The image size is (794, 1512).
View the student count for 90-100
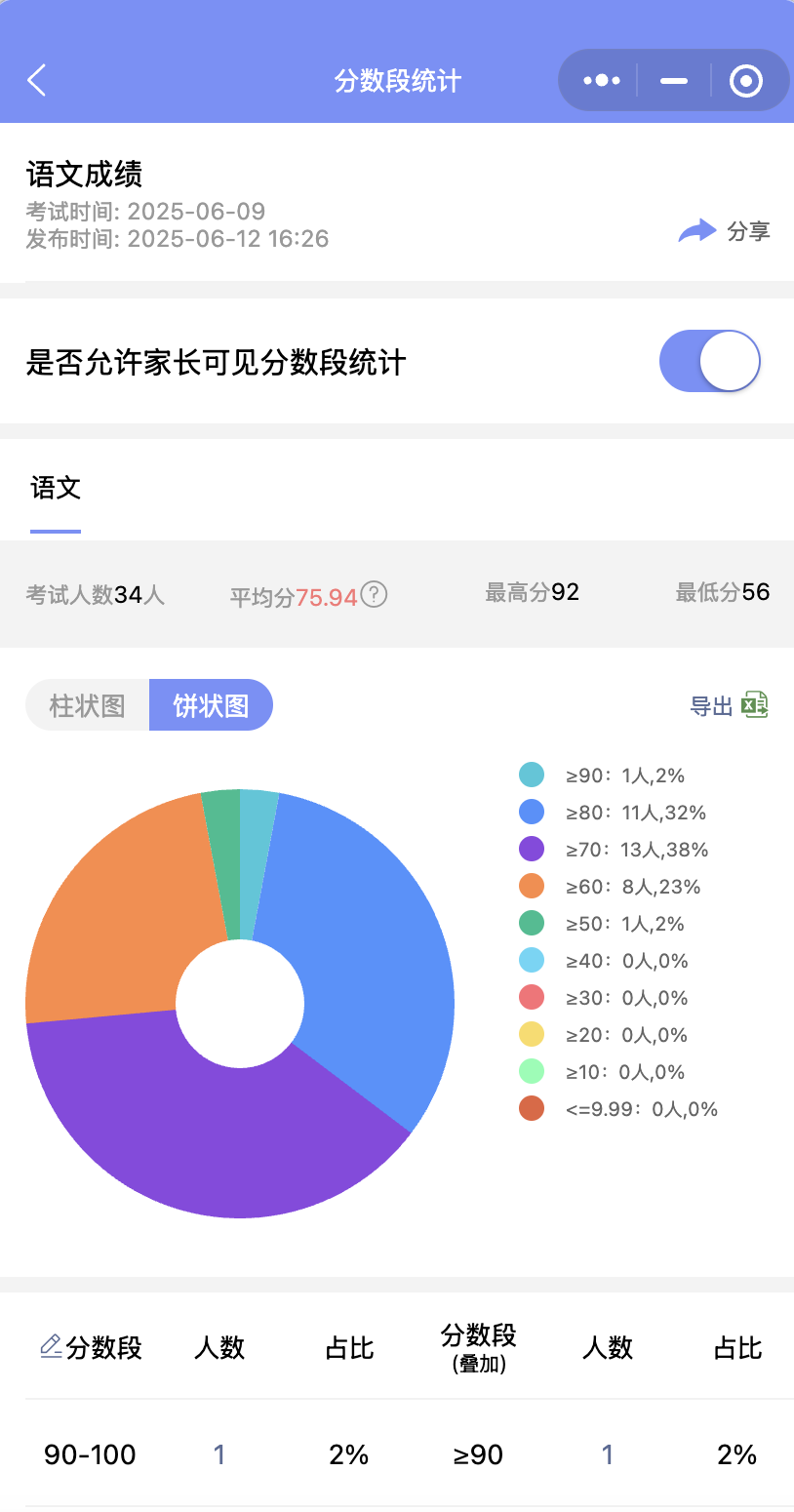click(219, 1454)
